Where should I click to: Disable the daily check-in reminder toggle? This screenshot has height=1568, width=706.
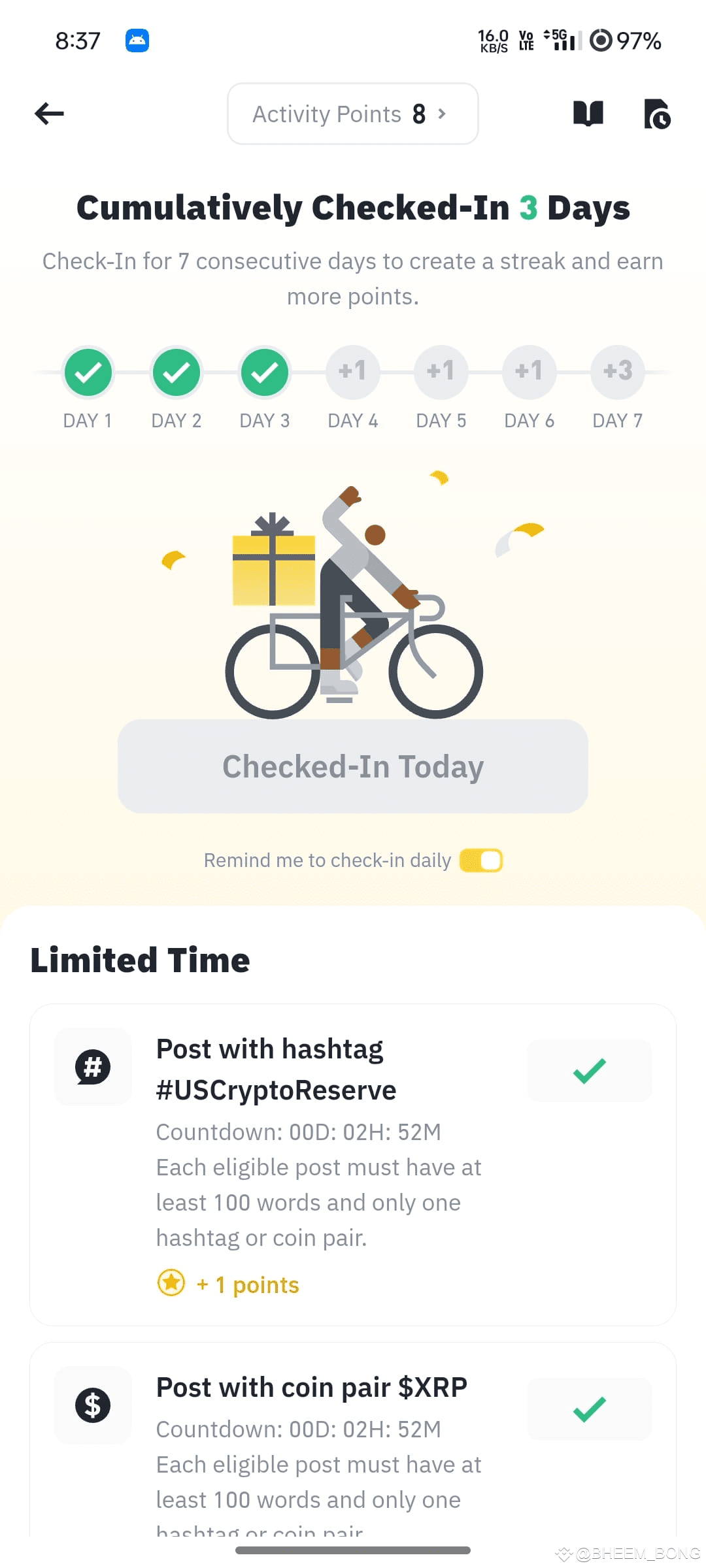480,860
